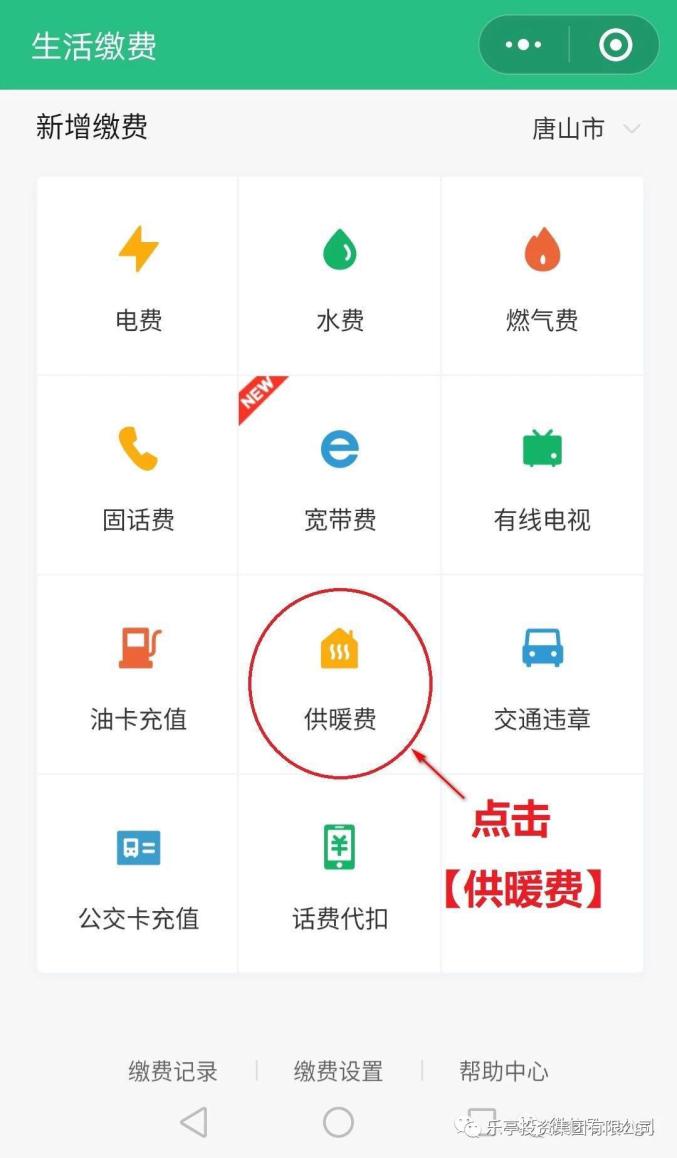Select 话费代扣 phone bill auto-deduct

340,874
